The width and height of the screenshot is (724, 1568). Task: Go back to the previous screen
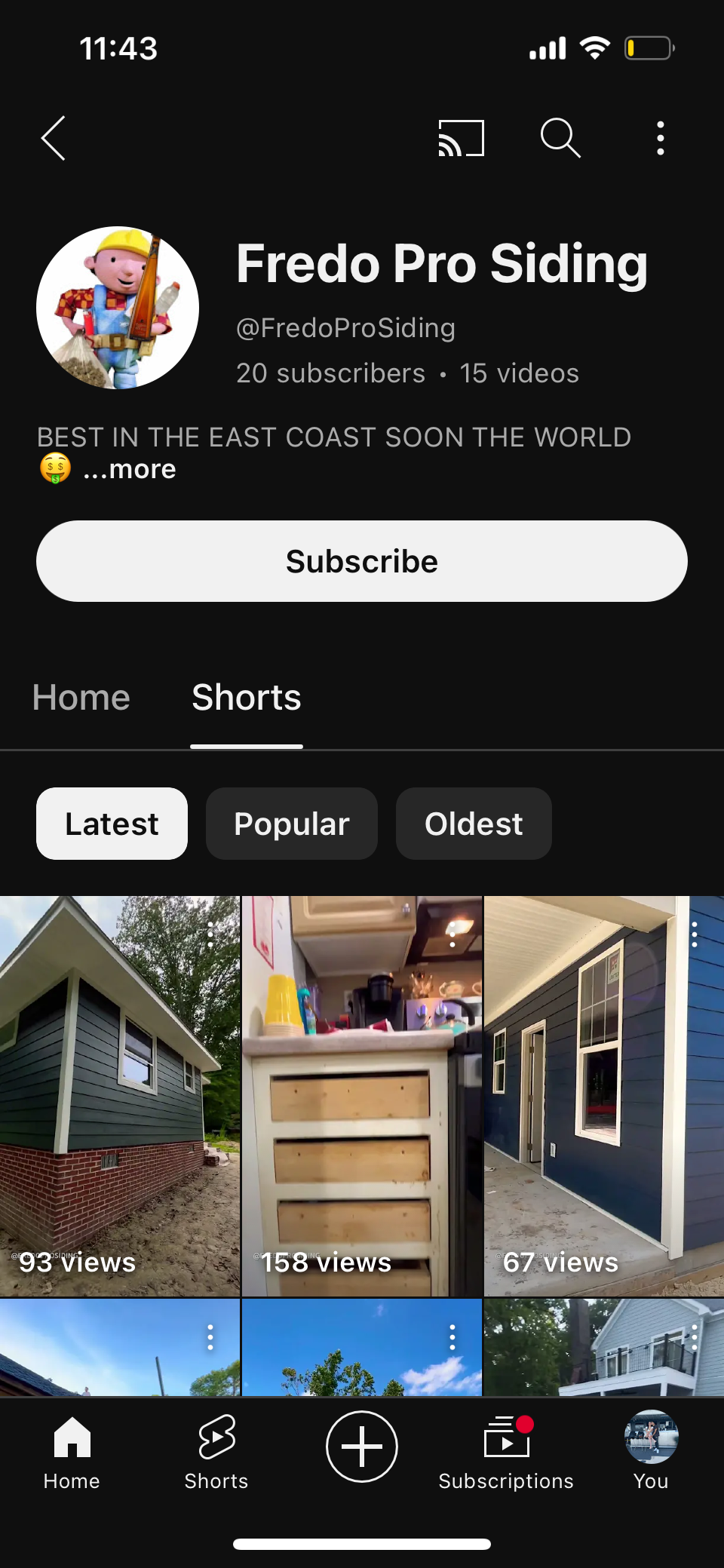(54, 138)
